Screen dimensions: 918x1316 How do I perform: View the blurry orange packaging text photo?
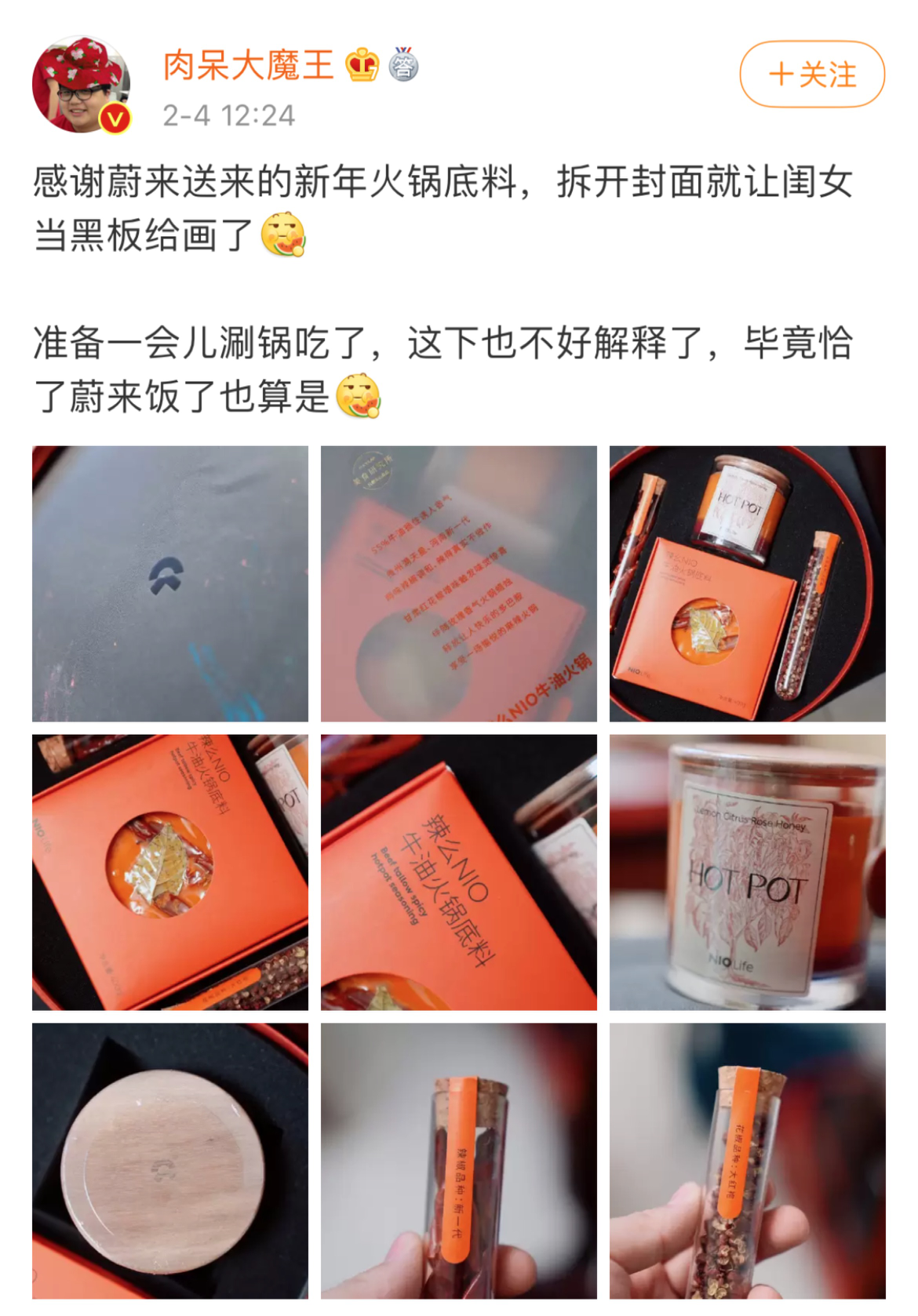(458, 583)
